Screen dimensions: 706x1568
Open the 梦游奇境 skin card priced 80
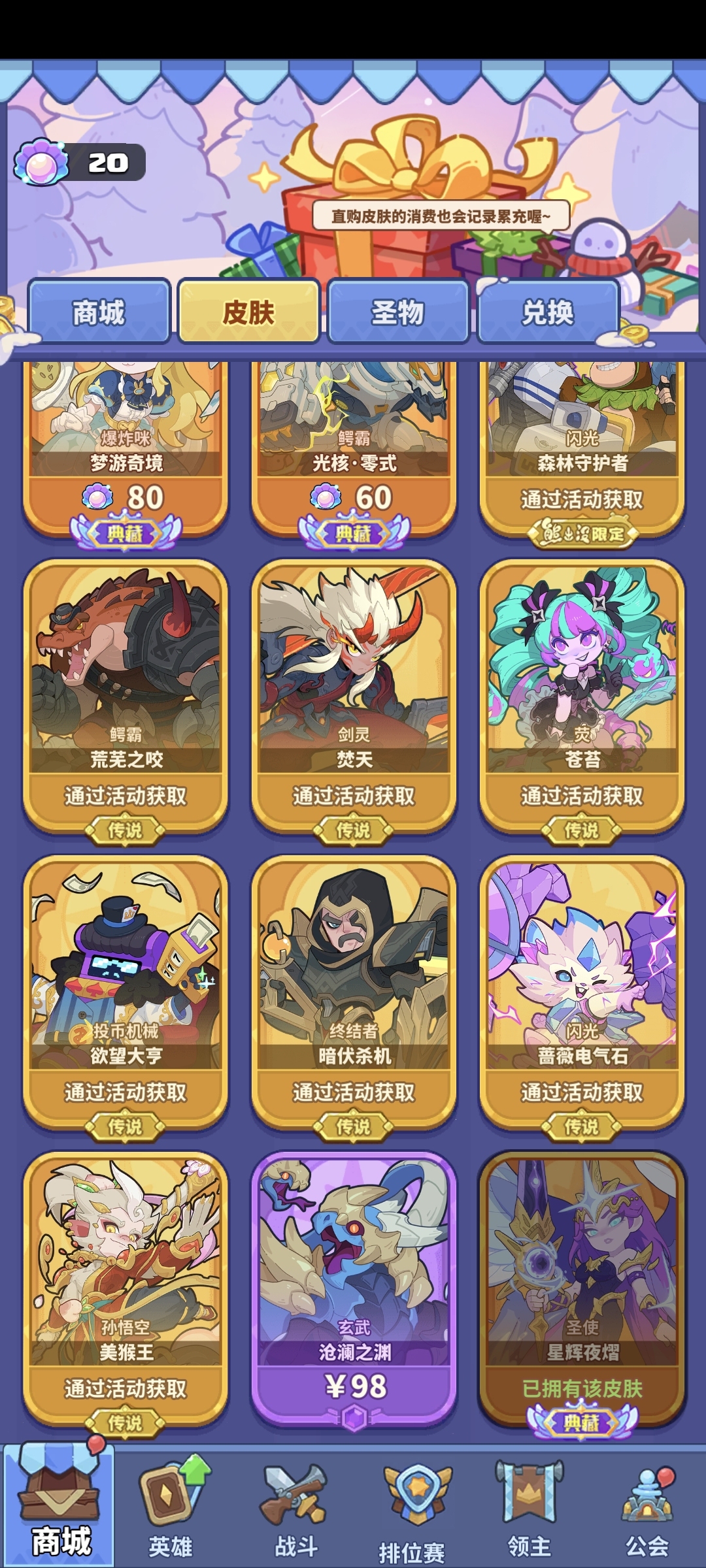[x=126, y=444]
